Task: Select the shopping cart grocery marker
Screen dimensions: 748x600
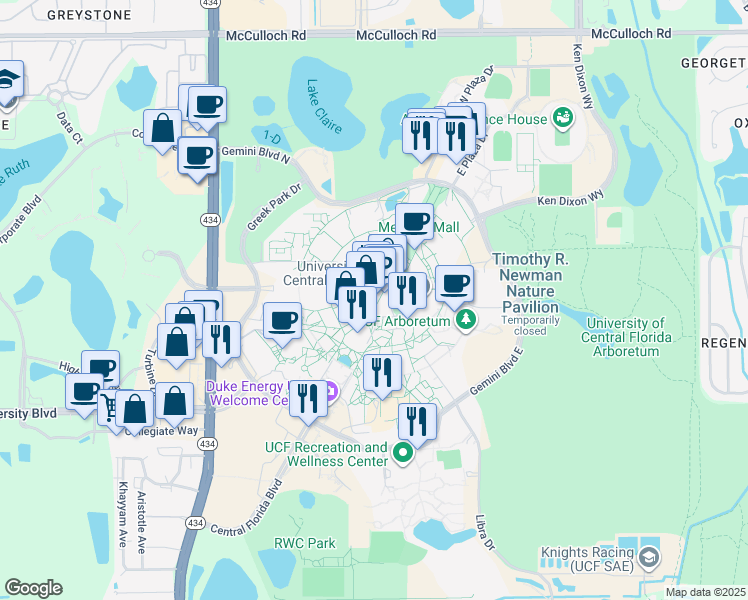Action: coord(109,407)
